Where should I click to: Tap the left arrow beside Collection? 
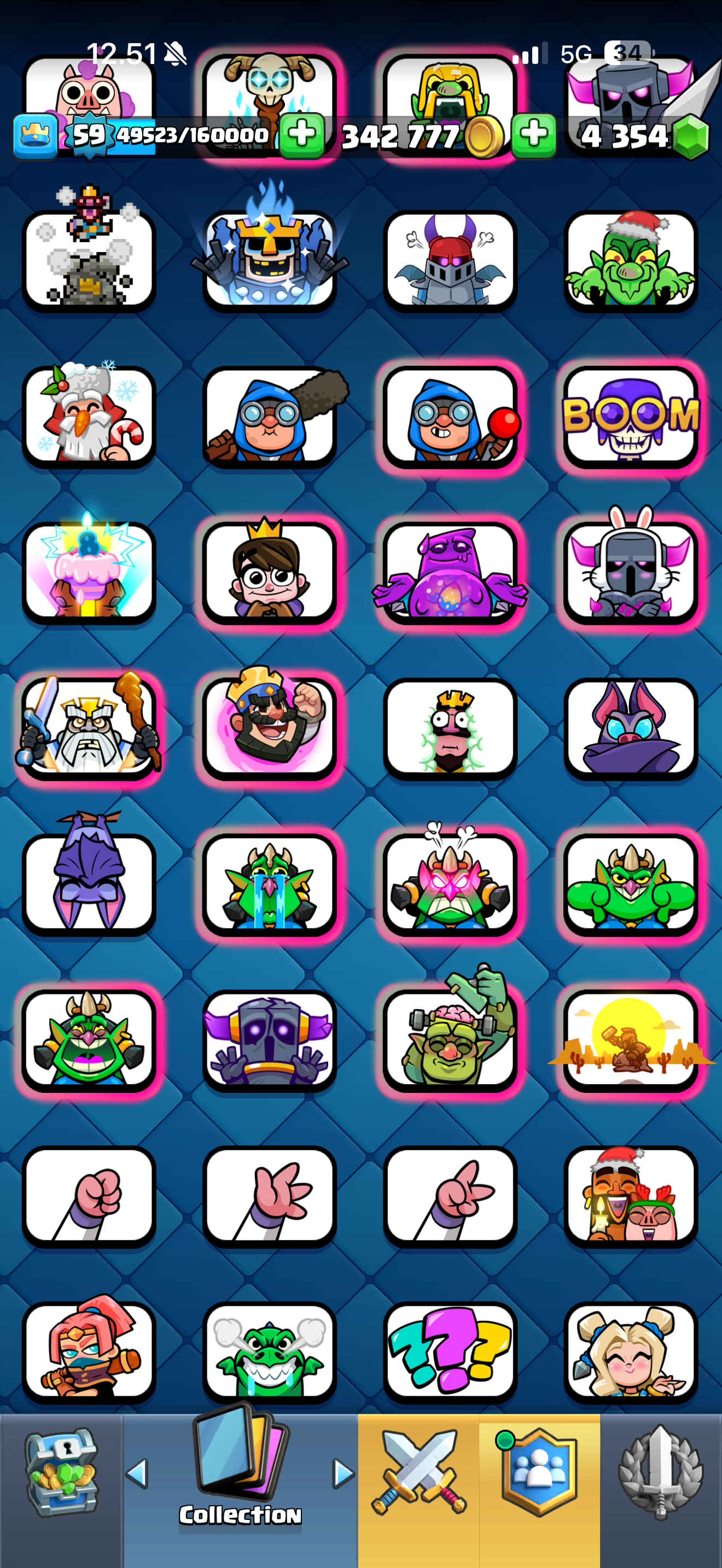(x=137, y=1473)
